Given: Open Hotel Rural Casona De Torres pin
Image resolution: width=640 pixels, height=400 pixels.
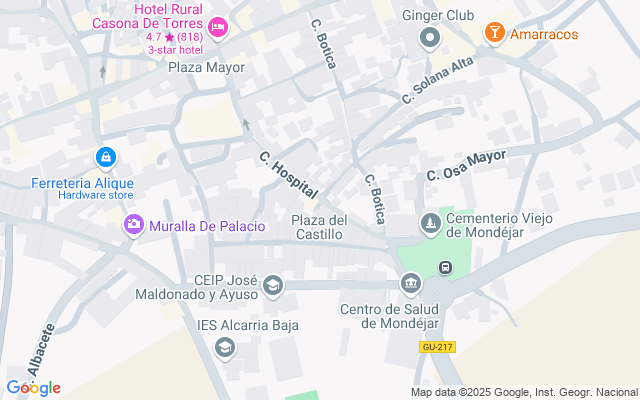Looking at the screenshot, I should click(x=218, y=29).
